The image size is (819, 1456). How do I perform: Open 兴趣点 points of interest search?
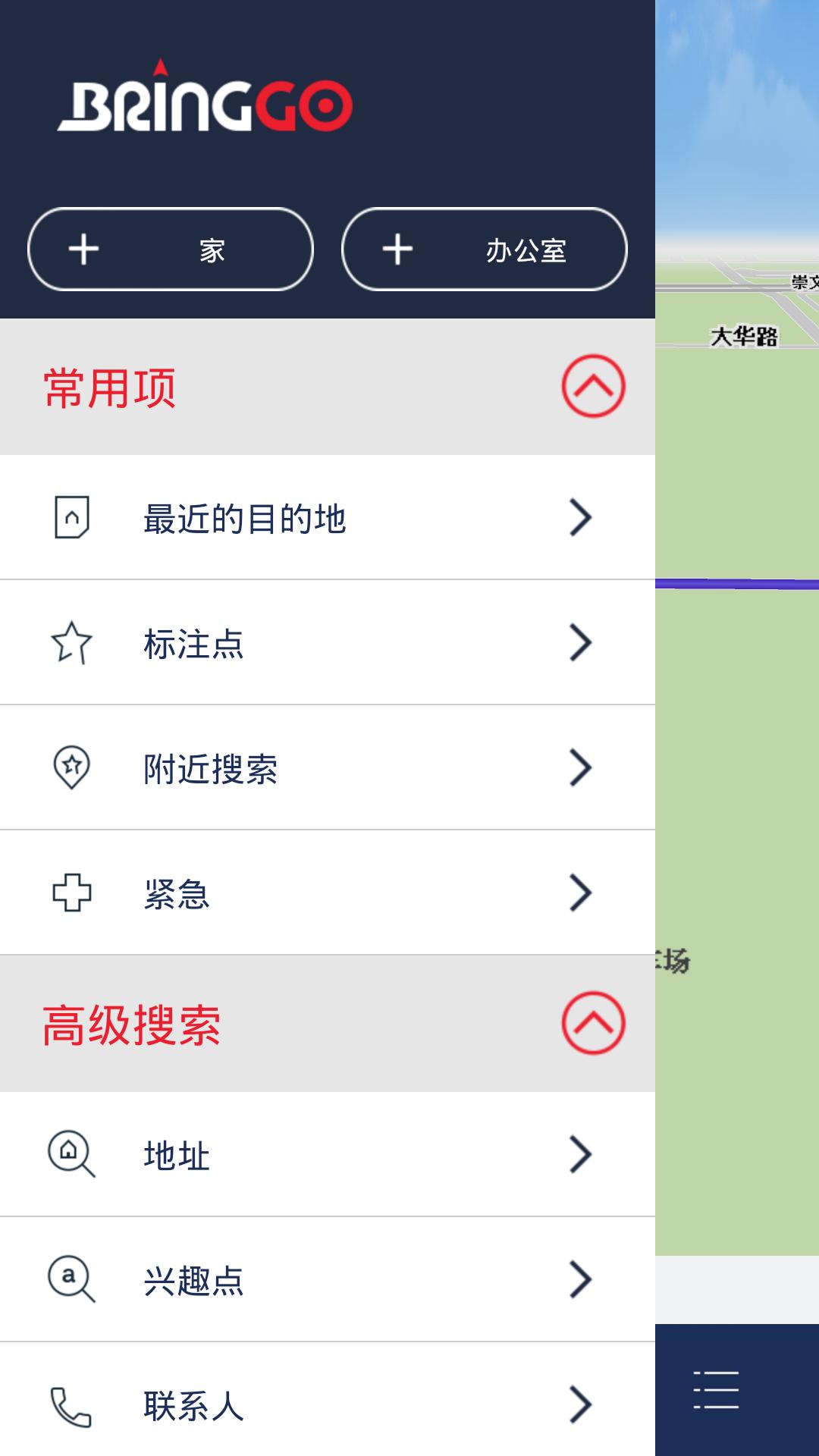326,1280
